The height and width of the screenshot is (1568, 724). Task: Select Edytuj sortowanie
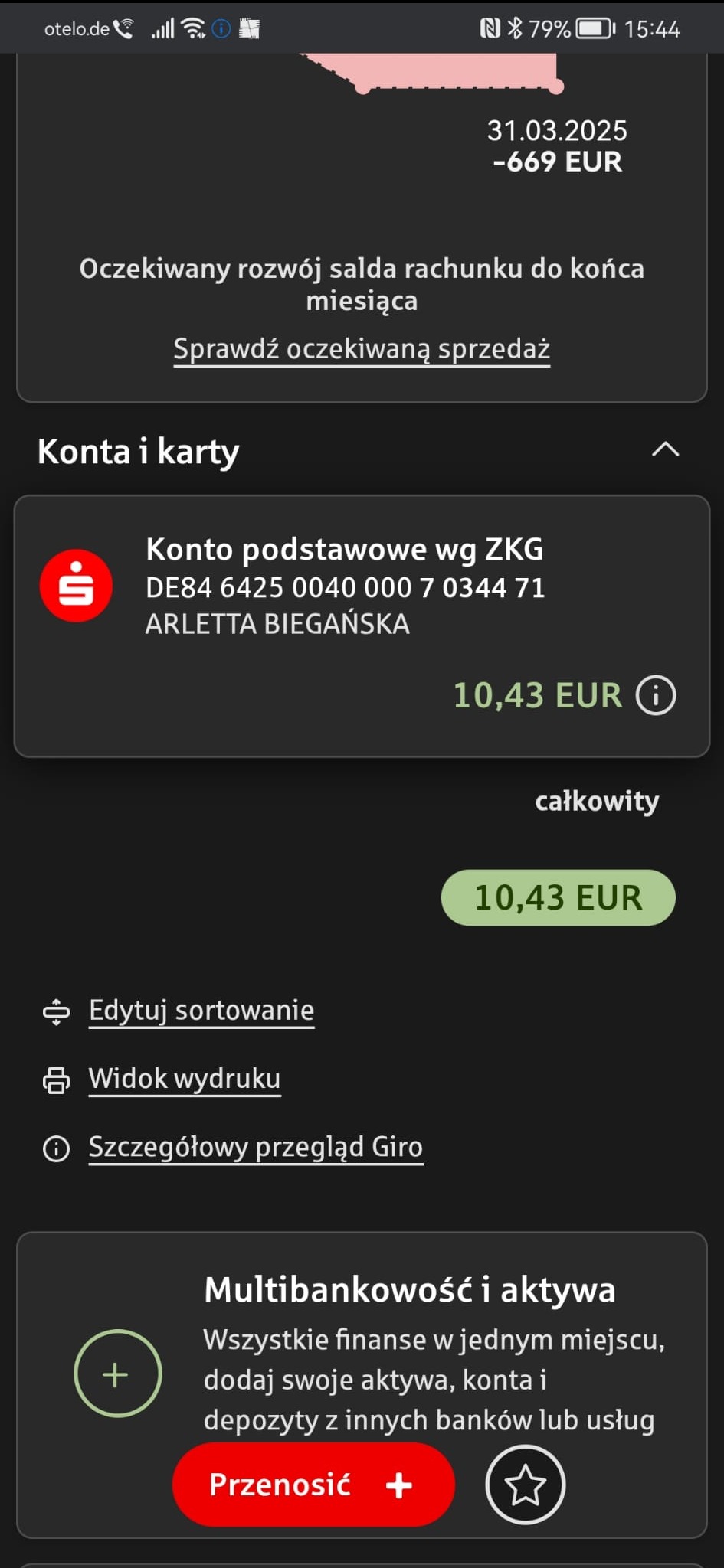(201, 1010)
